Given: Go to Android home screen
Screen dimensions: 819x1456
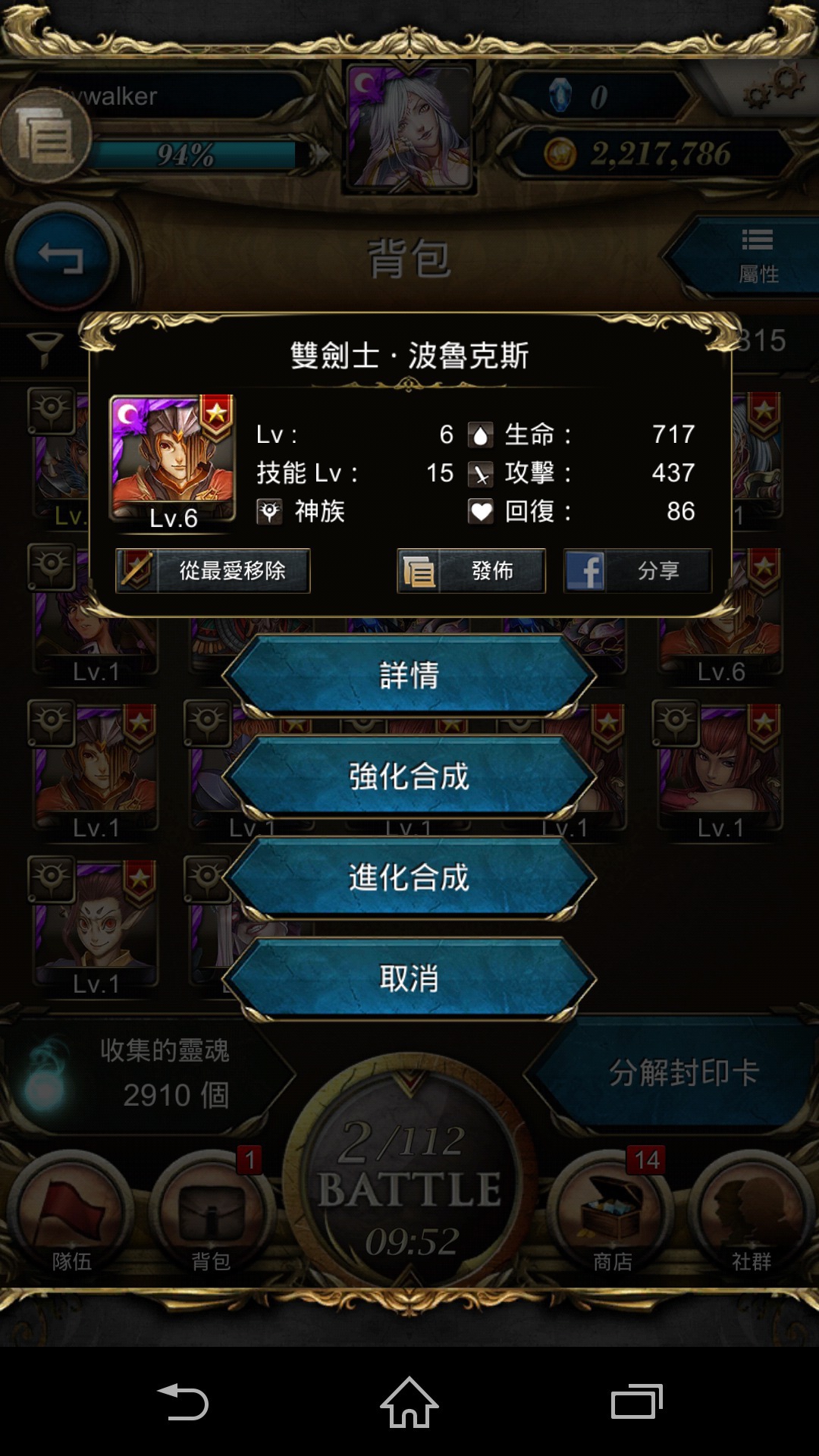Looking at the screenshot, I should [x=409, y=1402].
